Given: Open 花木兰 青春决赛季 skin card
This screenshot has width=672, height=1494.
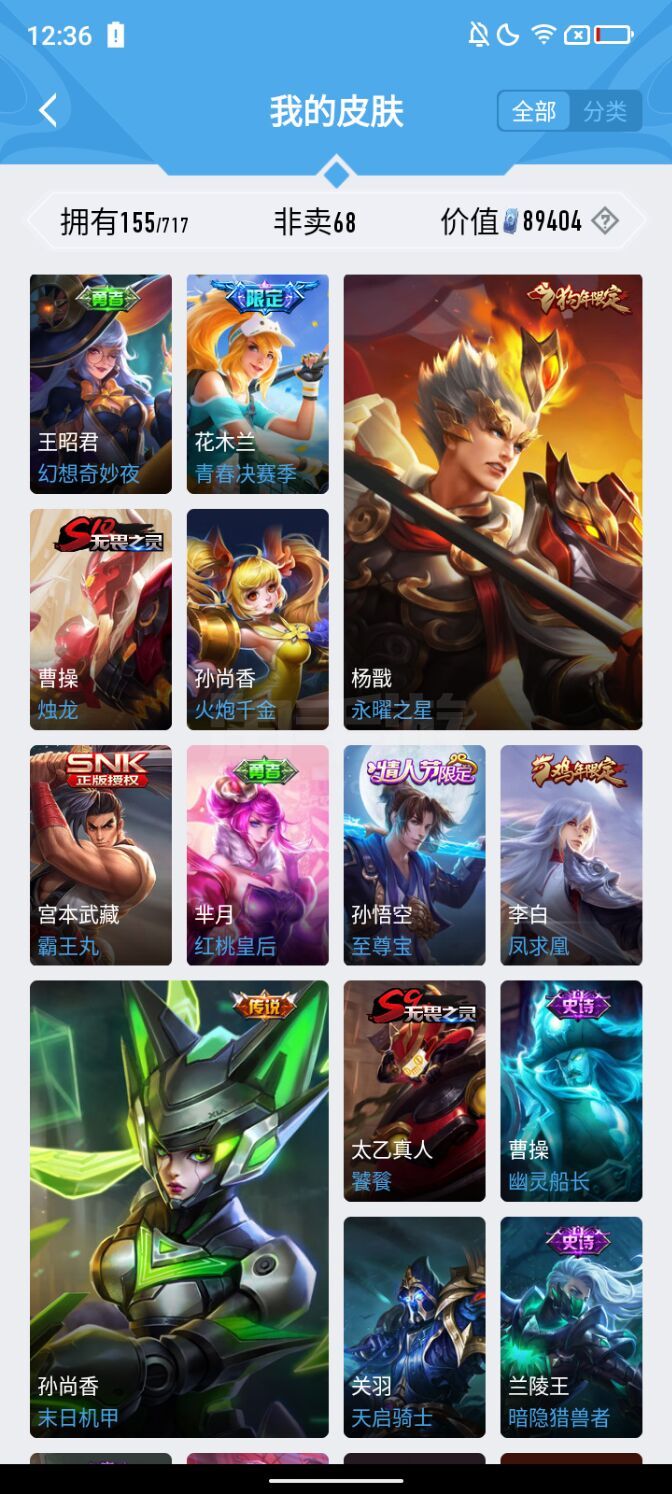Looking at the screenshot, I should tap(258, 384).
